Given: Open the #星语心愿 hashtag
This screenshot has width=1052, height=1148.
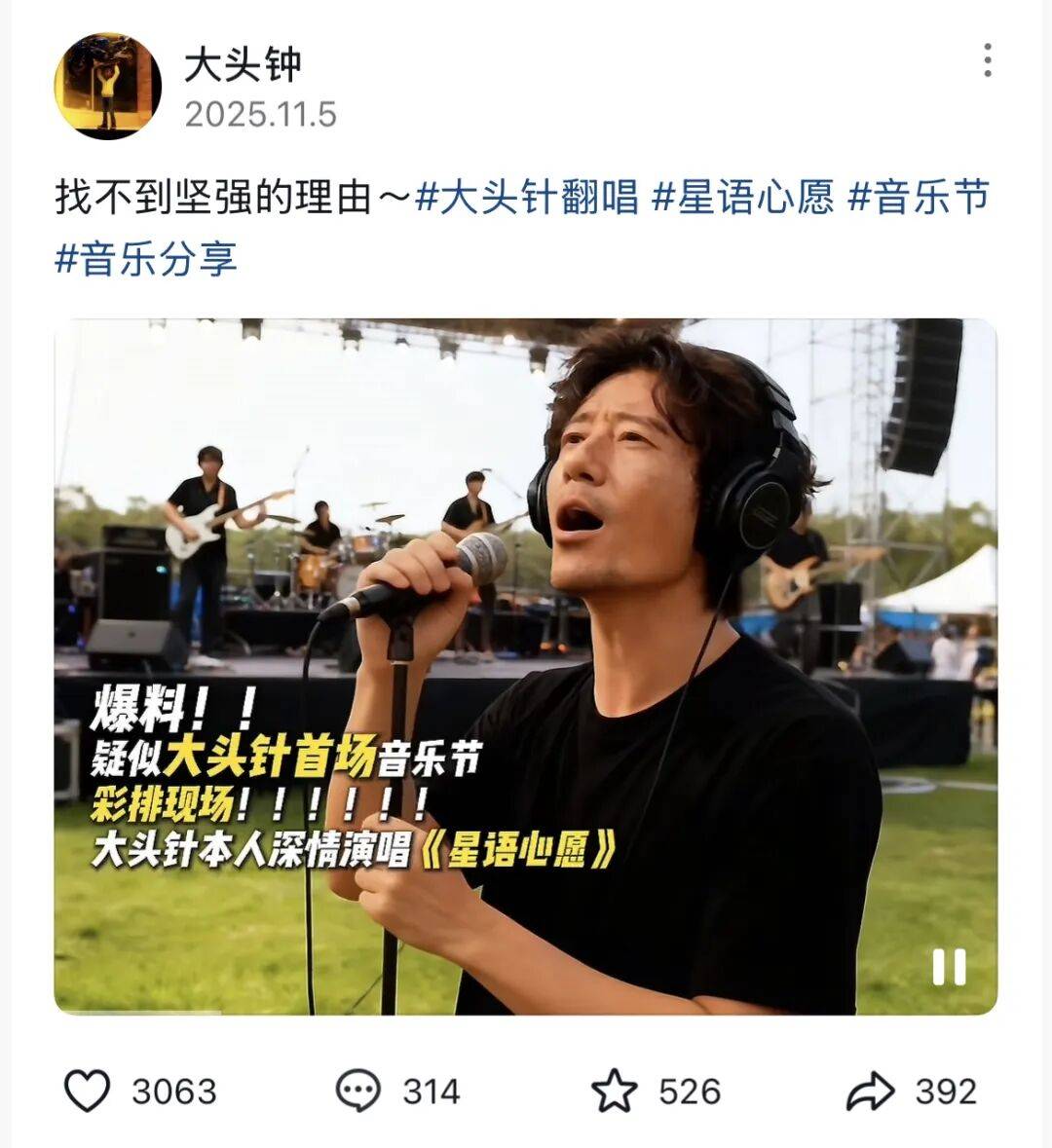Looking at the screenshot, I should tap(742, 198).
